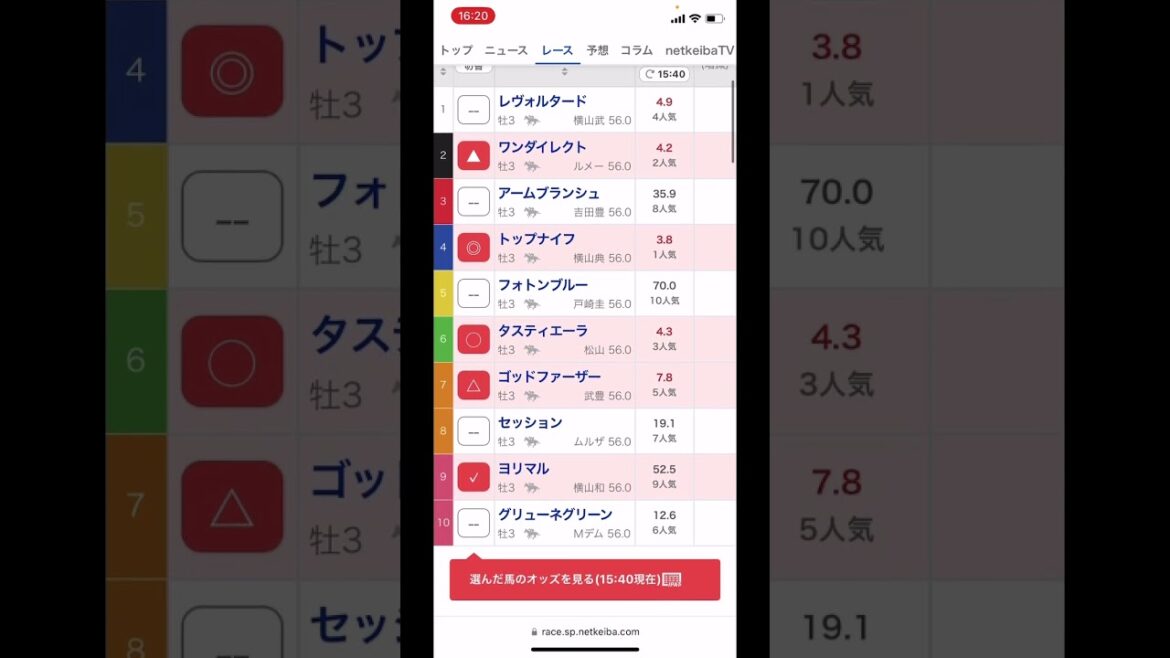Set the mark for レヴォルタード
This screenshot has height=658, width=1170.
474,110
